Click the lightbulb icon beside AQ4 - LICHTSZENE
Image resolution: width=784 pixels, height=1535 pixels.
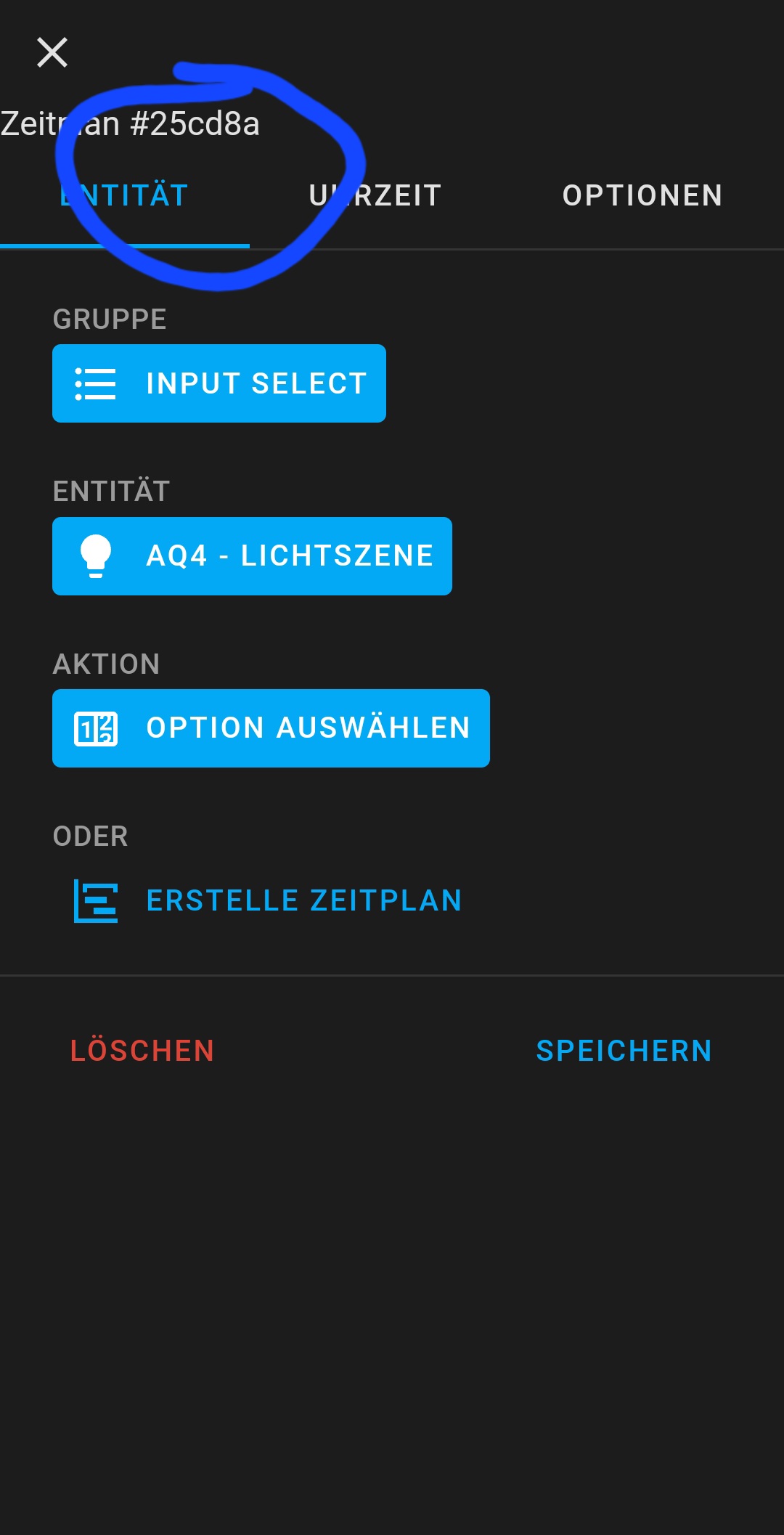tap(97, 556)
